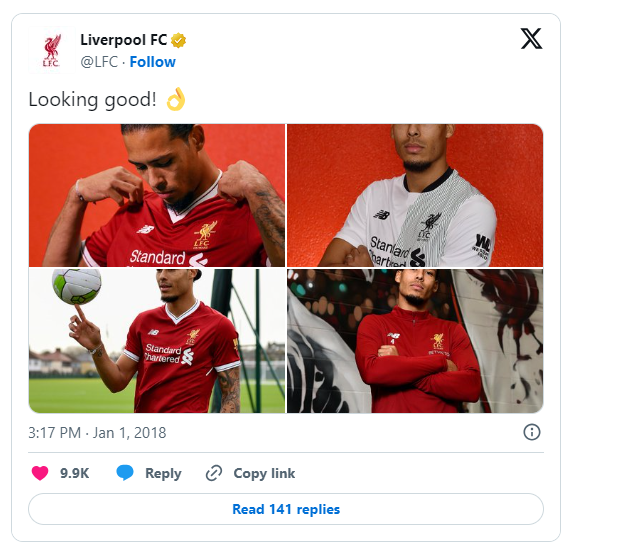Like the post with the heart icon
Screen dimensions: 617x555
(41, 473)
